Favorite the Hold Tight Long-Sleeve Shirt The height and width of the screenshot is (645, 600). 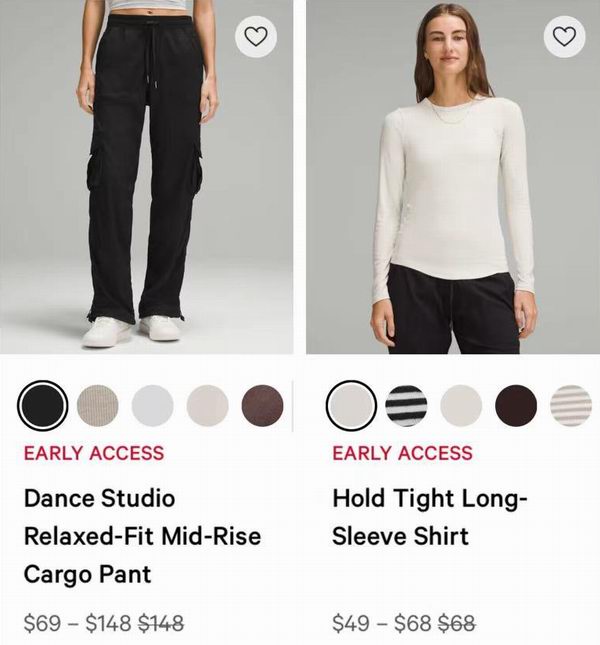click(565, 37)
